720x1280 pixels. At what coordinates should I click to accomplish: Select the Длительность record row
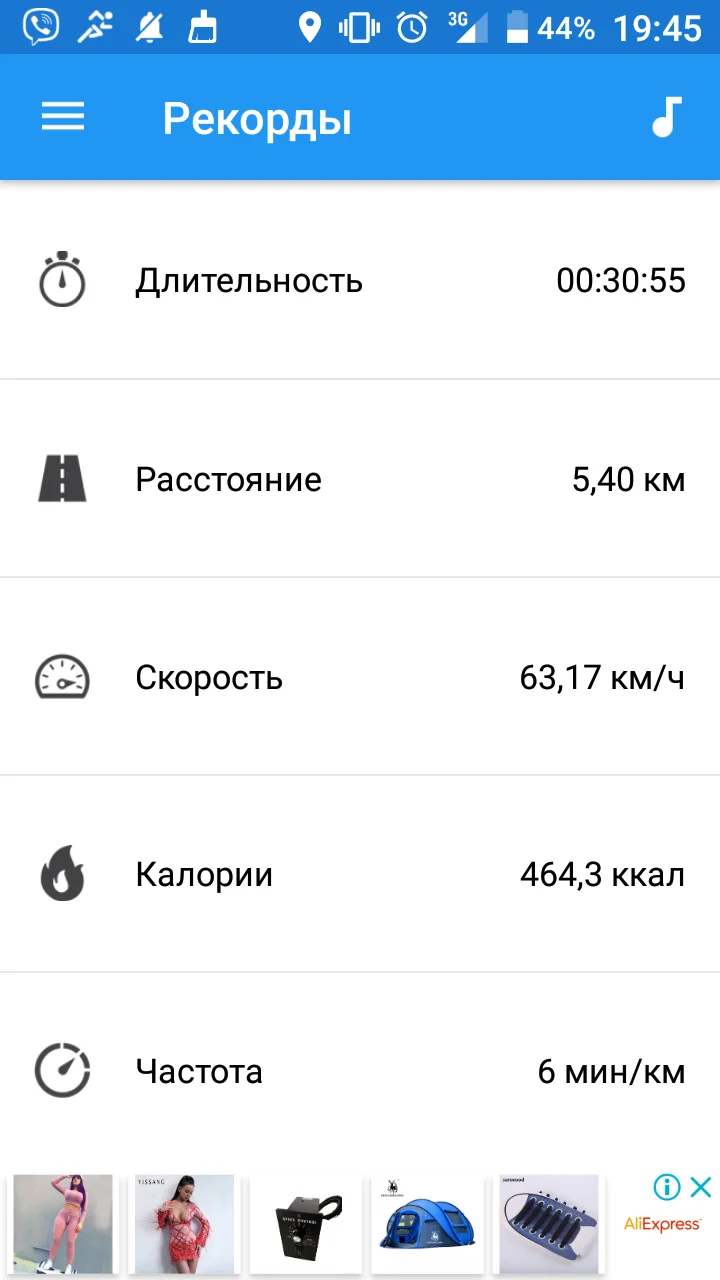pyautogui.click(x=360, y=281)
